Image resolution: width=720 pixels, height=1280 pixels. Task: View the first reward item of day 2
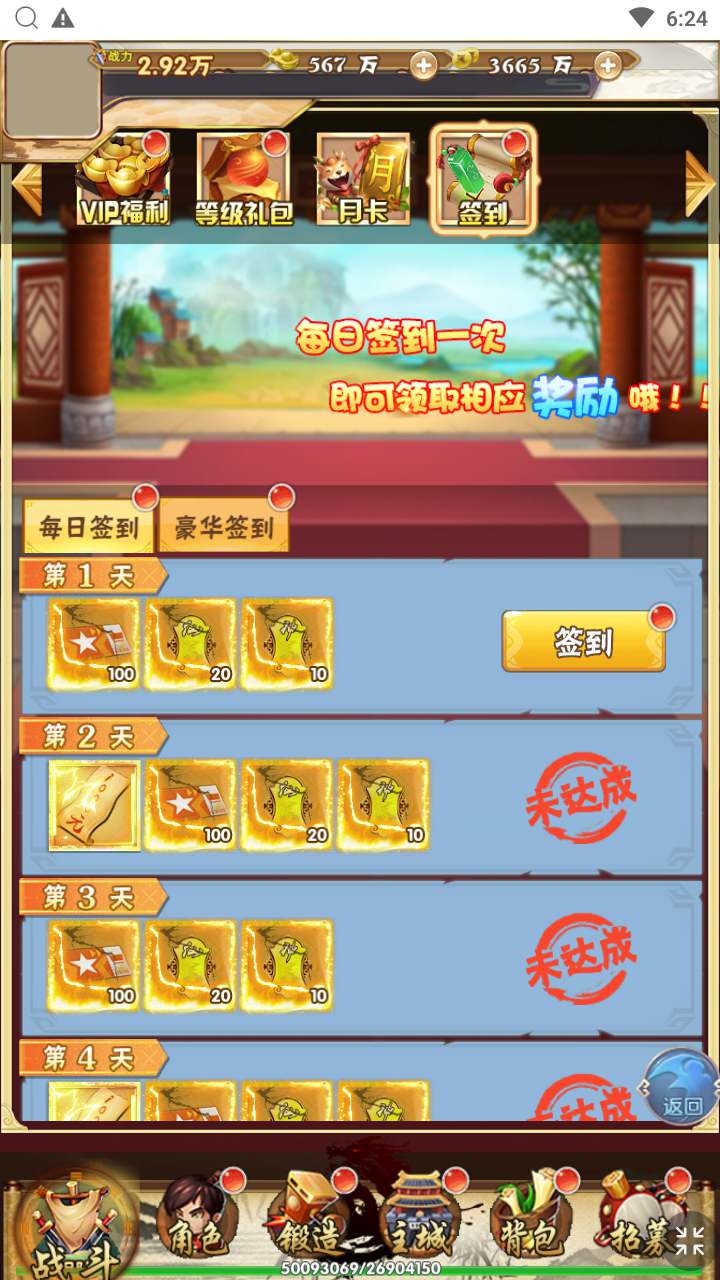tap(95, 805)
